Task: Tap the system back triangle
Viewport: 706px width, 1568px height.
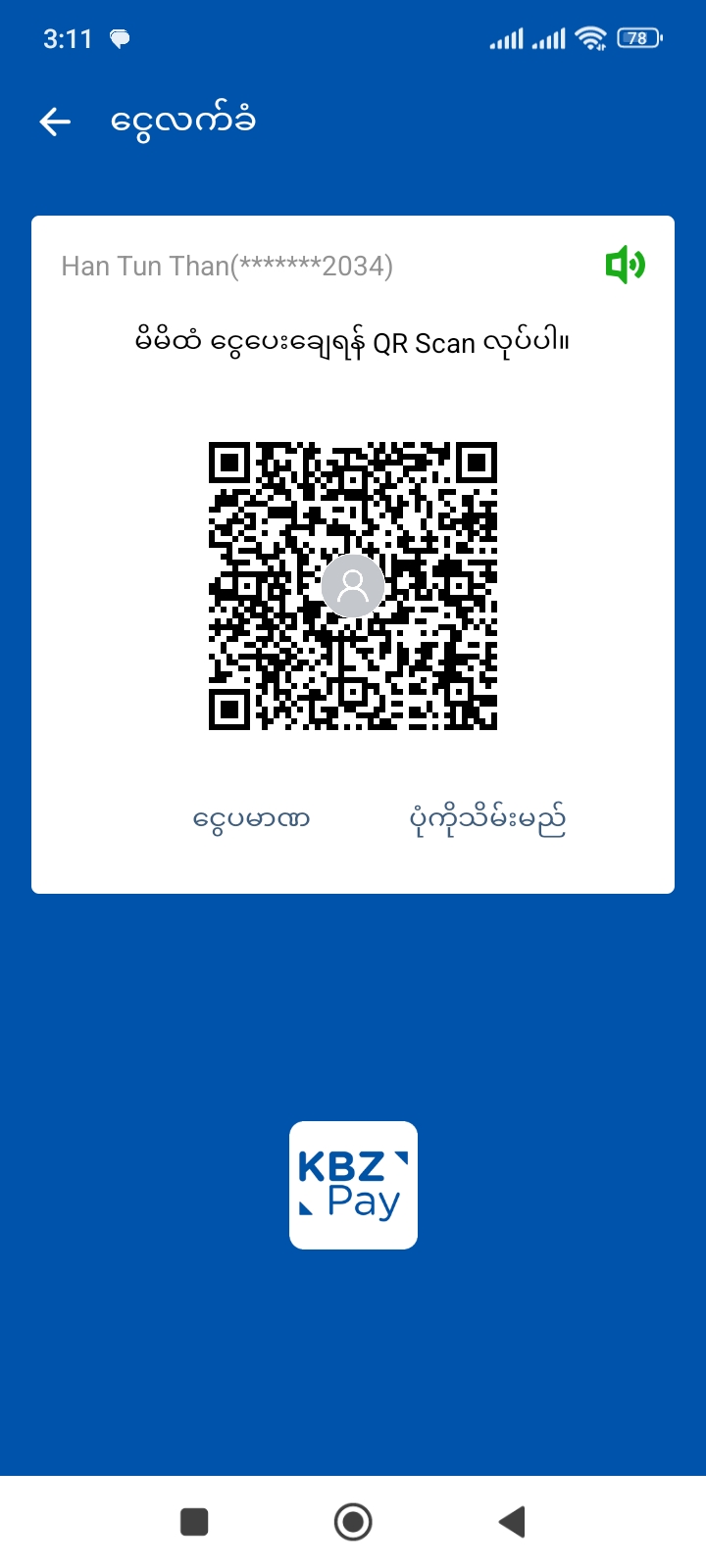Action: (512, 1522)
